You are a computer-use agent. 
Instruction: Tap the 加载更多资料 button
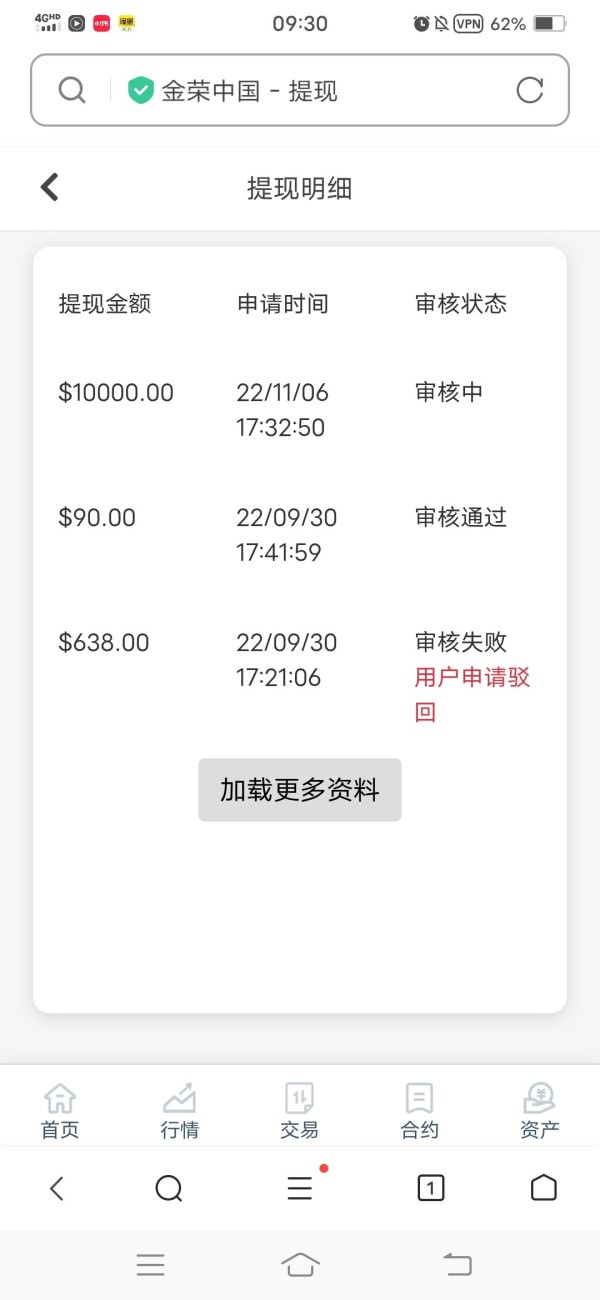point(300,790)
